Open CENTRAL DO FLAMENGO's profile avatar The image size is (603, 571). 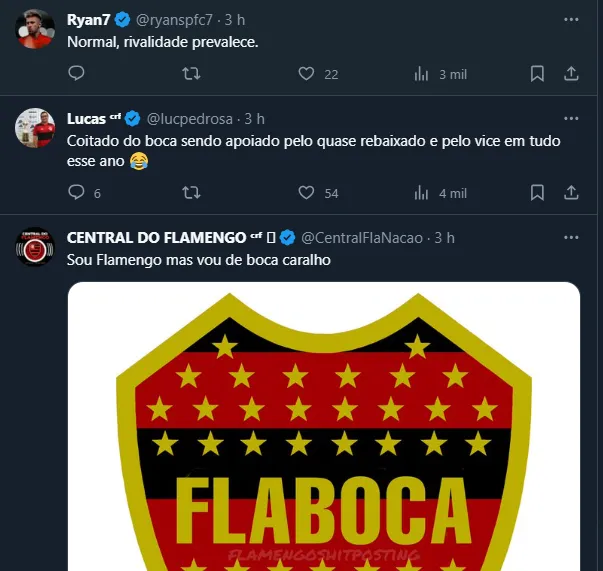point(35,248)
